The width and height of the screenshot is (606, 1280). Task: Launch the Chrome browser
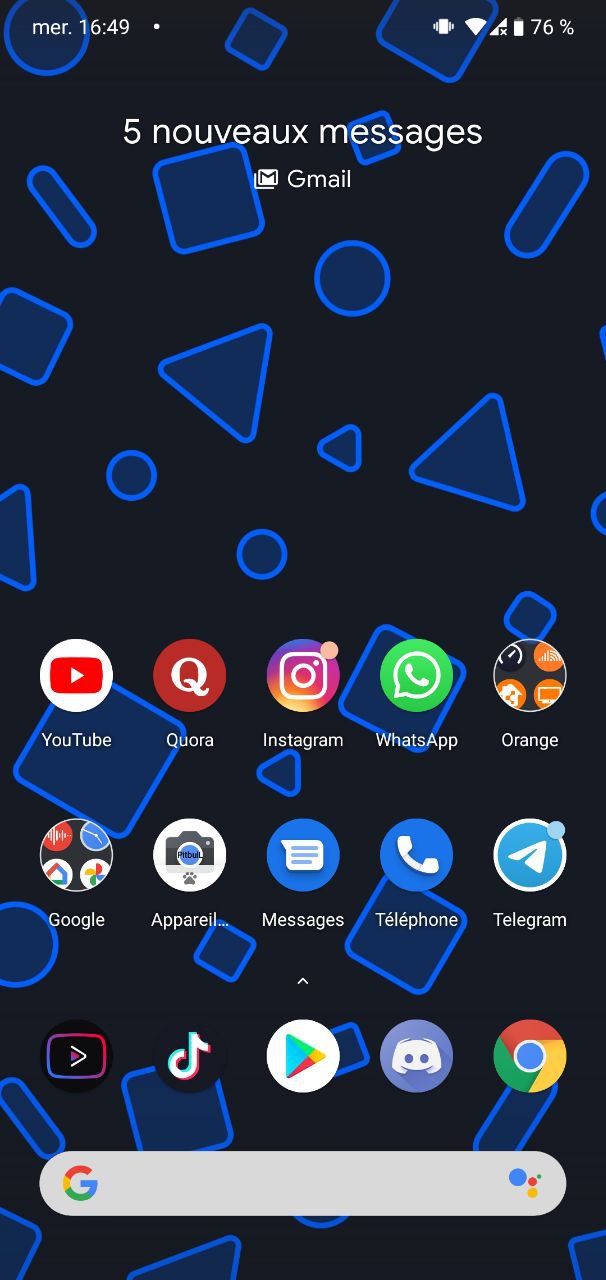530,1056
